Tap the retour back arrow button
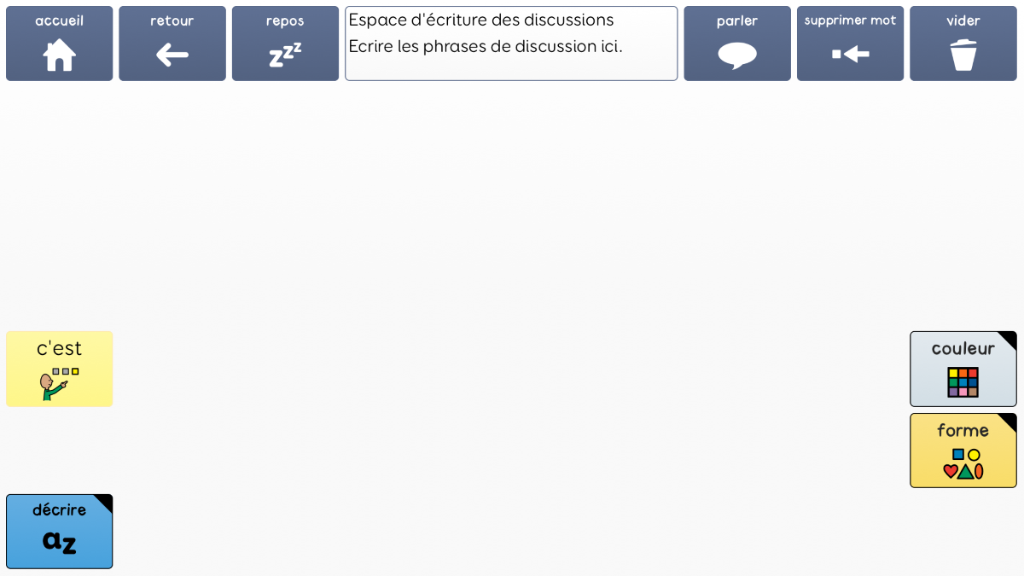This screenshot has height=576, width=1024. 172,44
